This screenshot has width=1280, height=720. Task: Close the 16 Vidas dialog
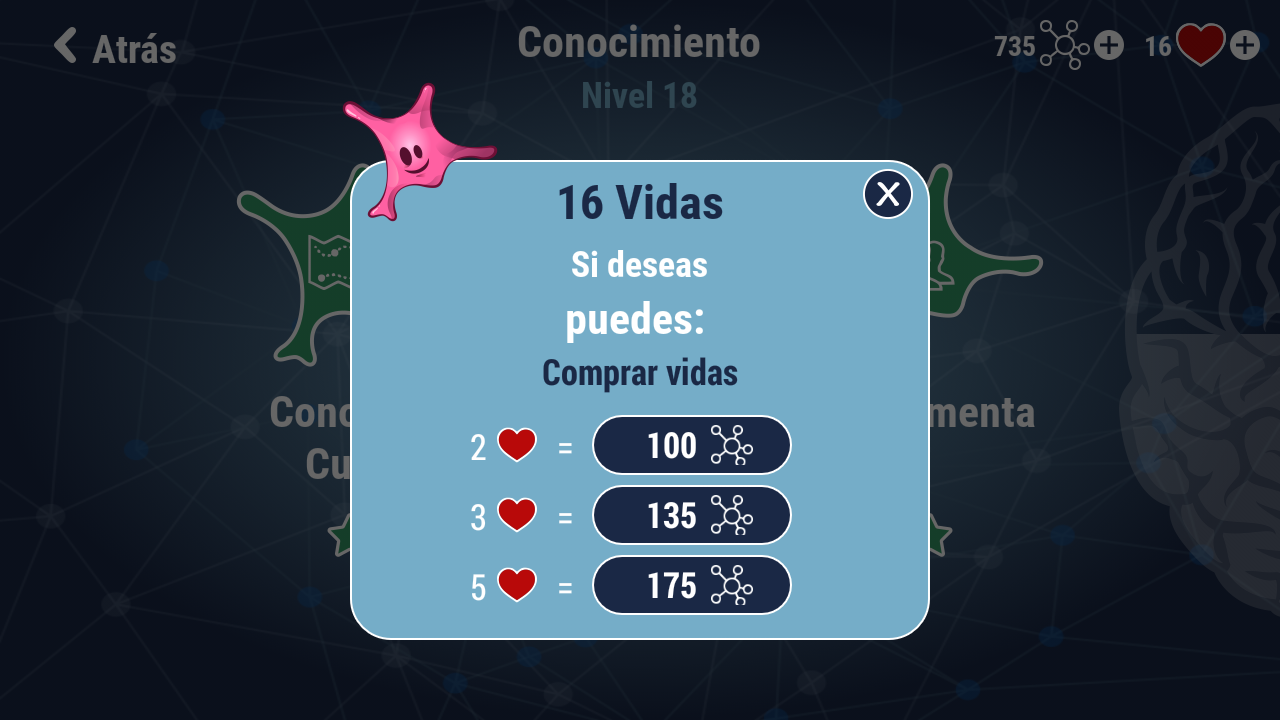click(888, 194)
